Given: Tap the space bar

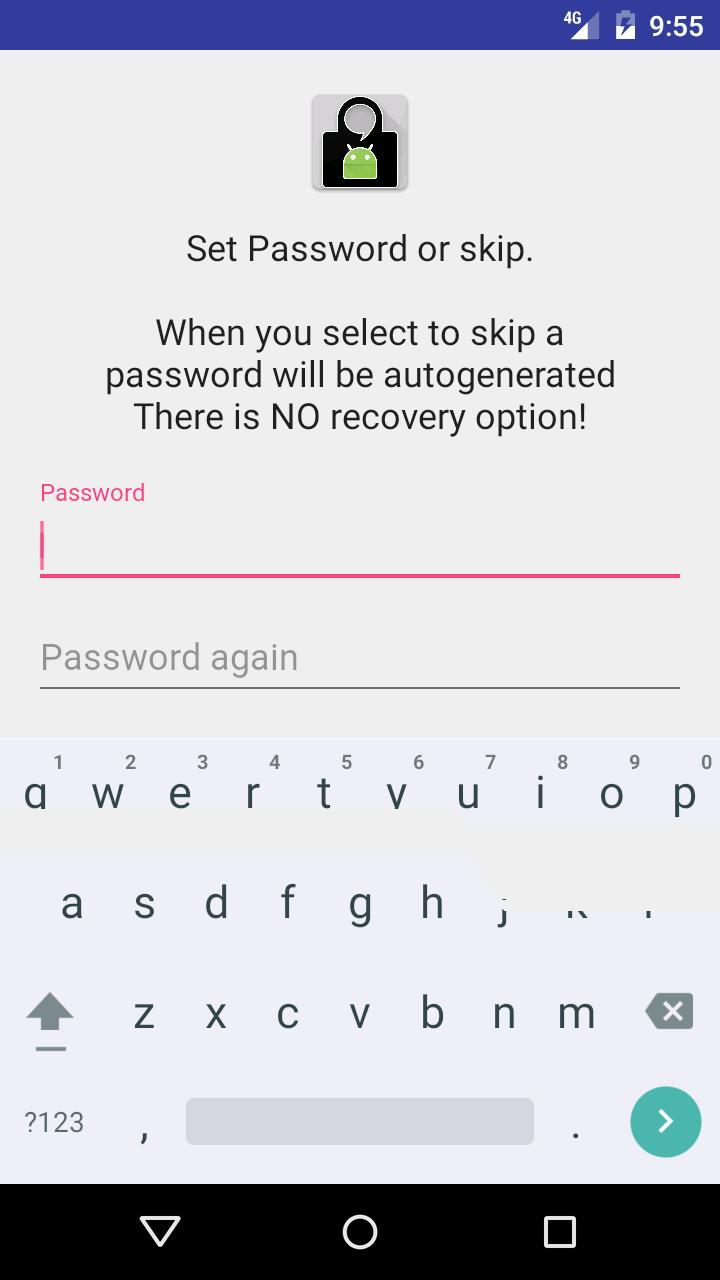Looking at the screenshot, I should (360, 1121).
